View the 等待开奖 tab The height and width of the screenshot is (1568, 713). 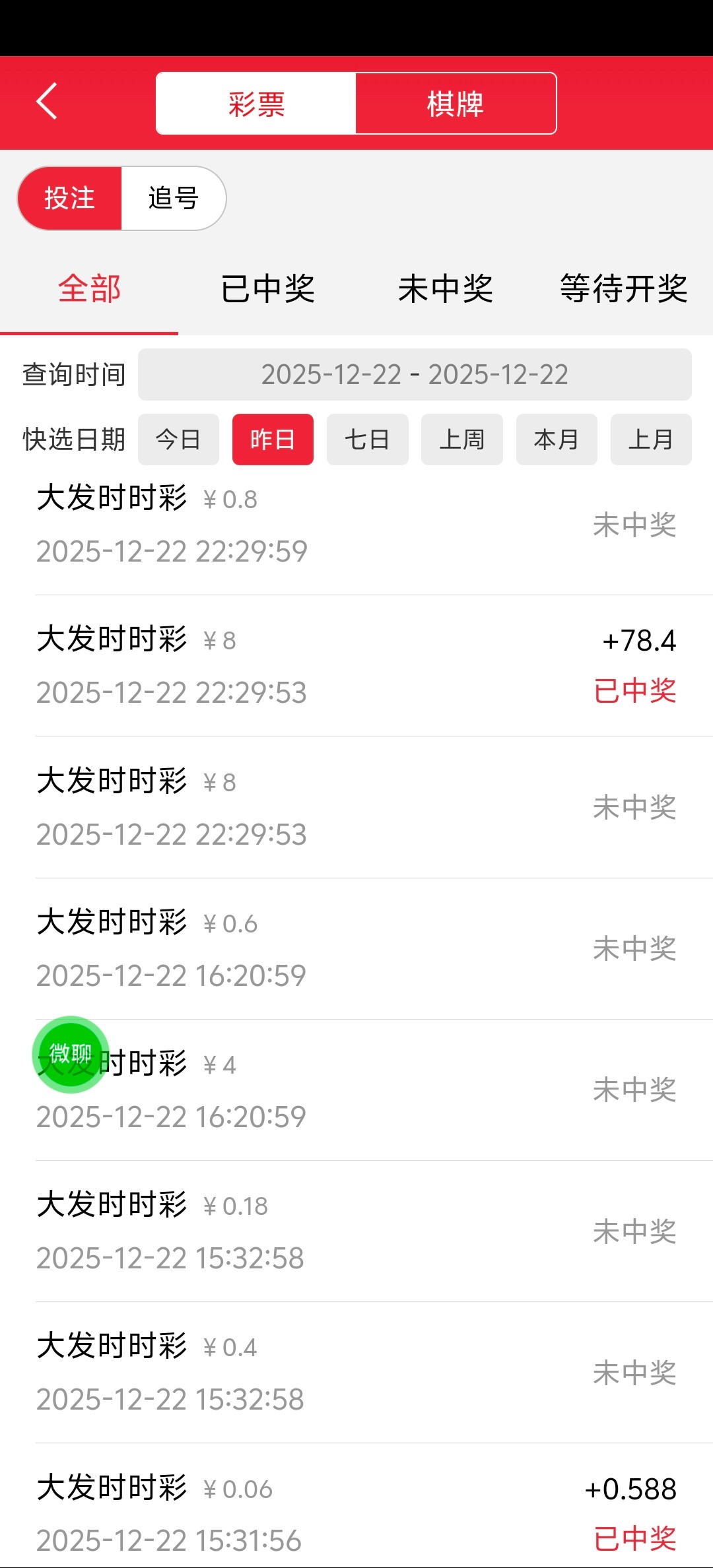(624, 289)
